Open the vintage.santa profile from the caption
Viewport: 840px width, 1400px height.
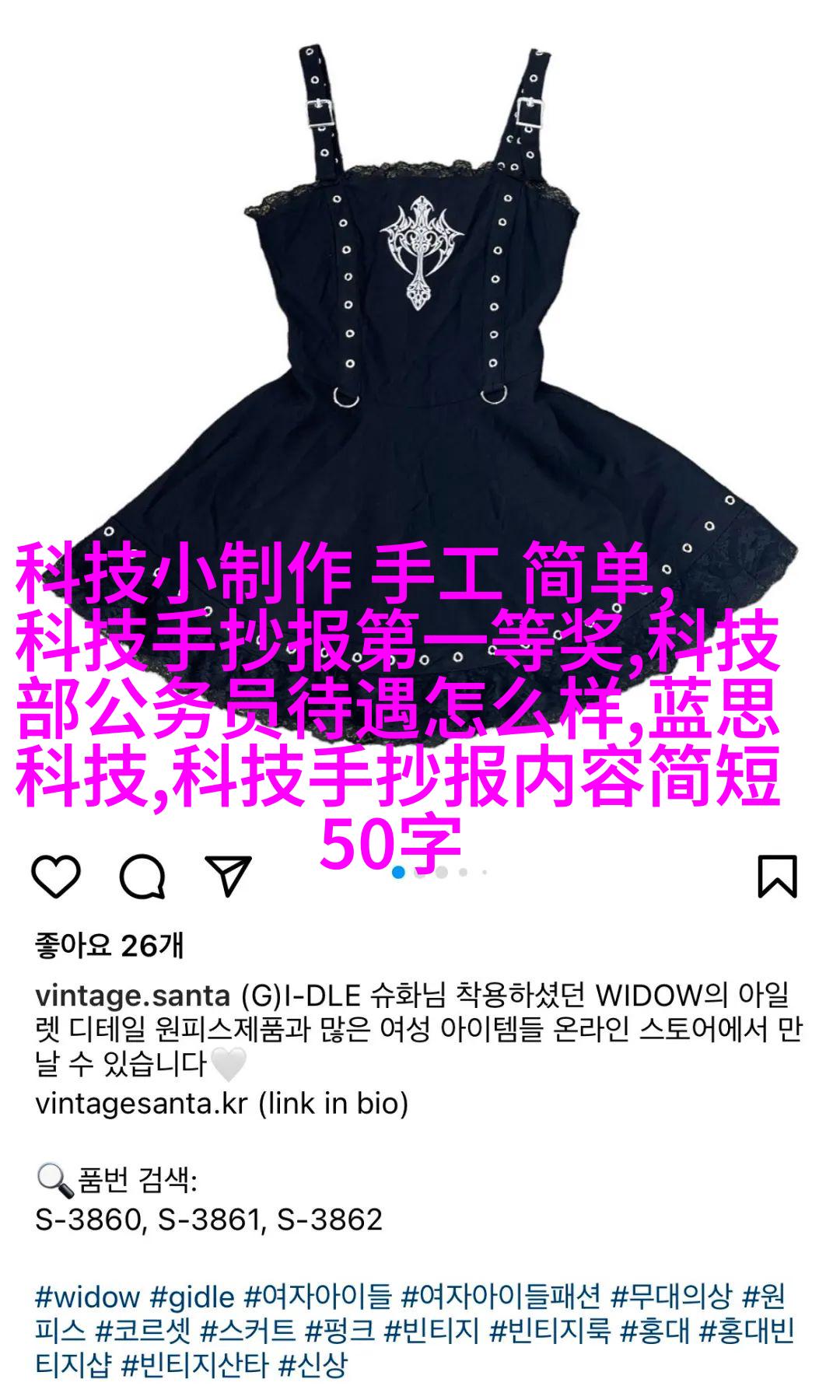click(132, 996)
